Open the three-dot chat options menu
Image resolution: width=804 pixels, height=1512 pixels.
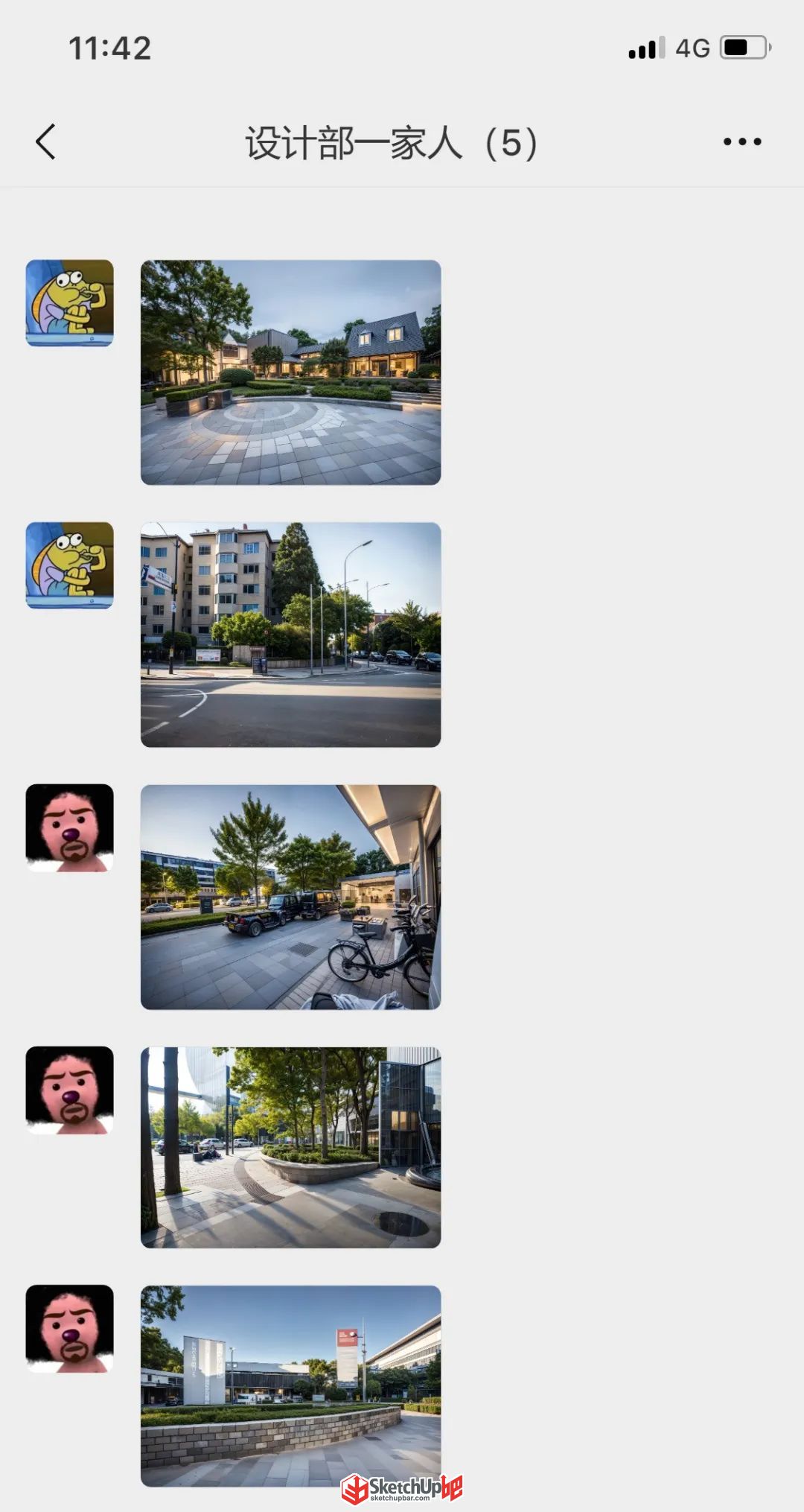click(742, 142)
